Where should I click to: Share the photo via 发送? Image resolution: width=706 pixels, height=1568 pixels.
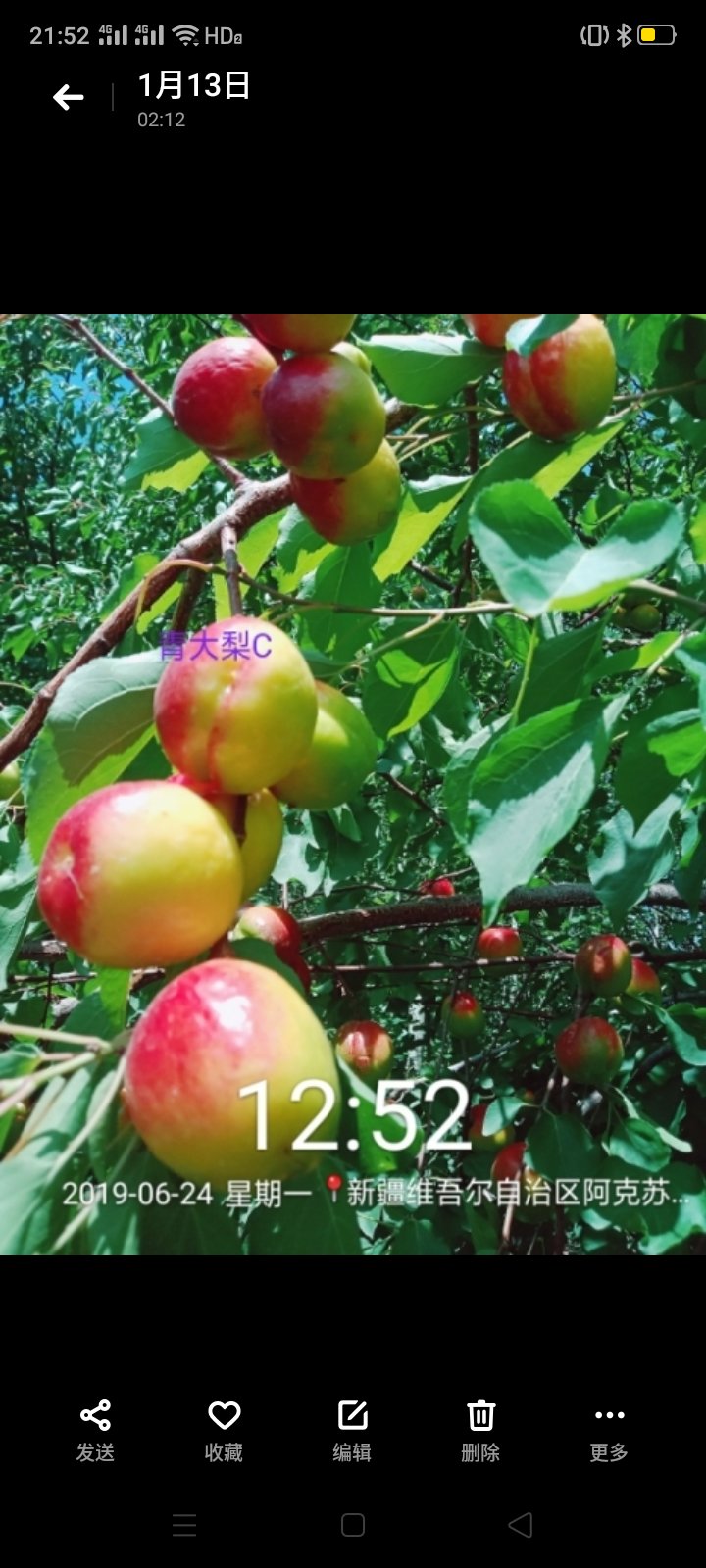[95, 1431]
